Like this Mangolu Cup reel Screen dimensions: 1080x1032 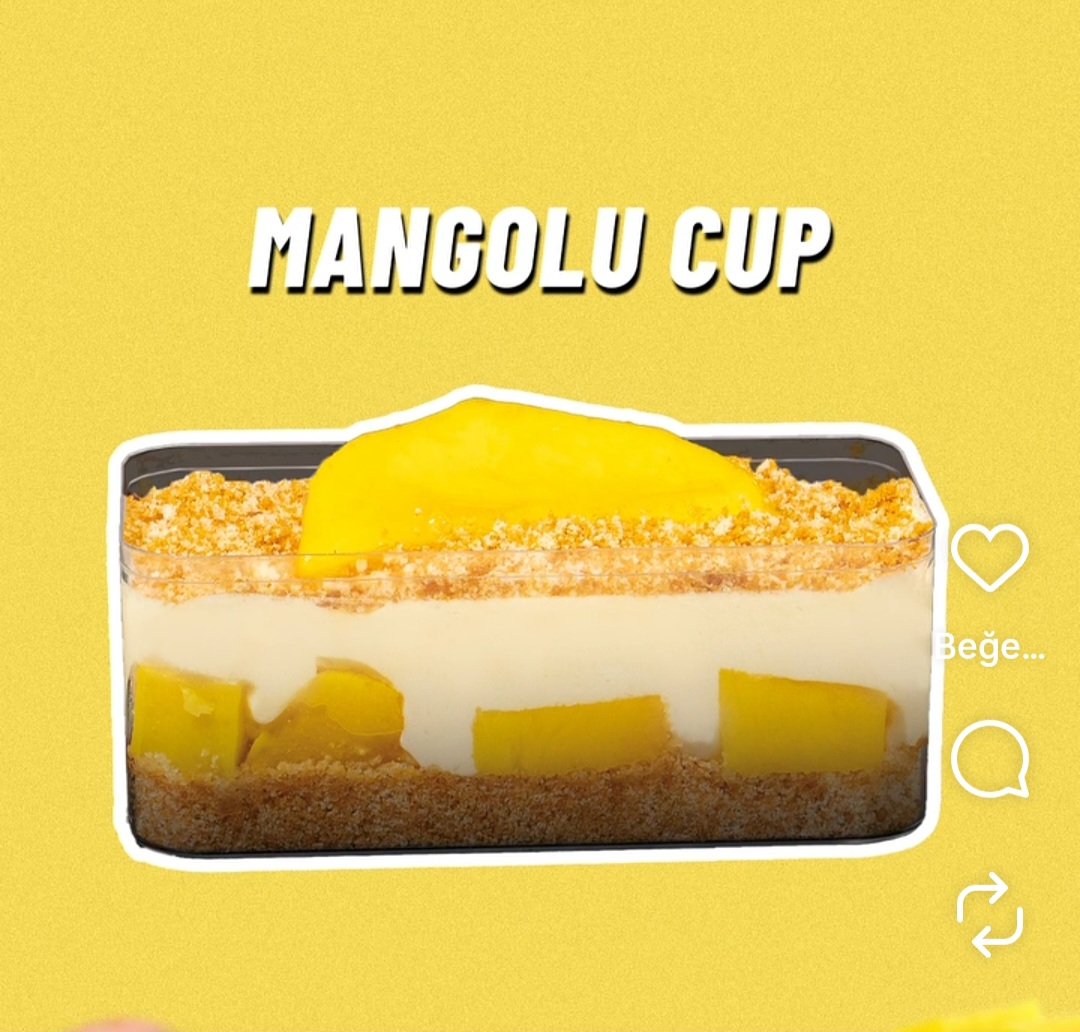pos(989,556)
